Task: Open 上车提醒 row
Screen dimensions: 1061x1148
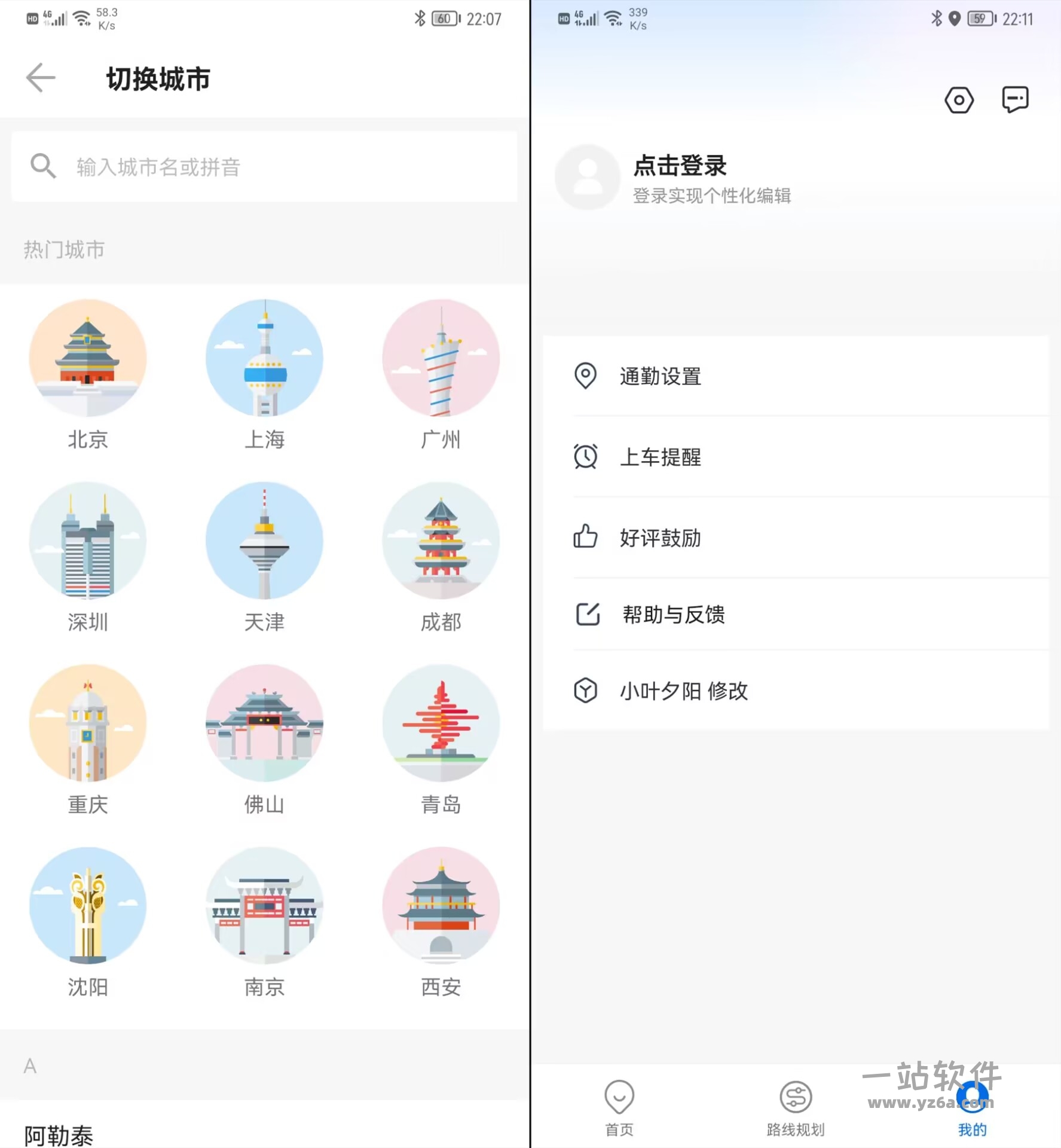Action: (x=795, y=457)
